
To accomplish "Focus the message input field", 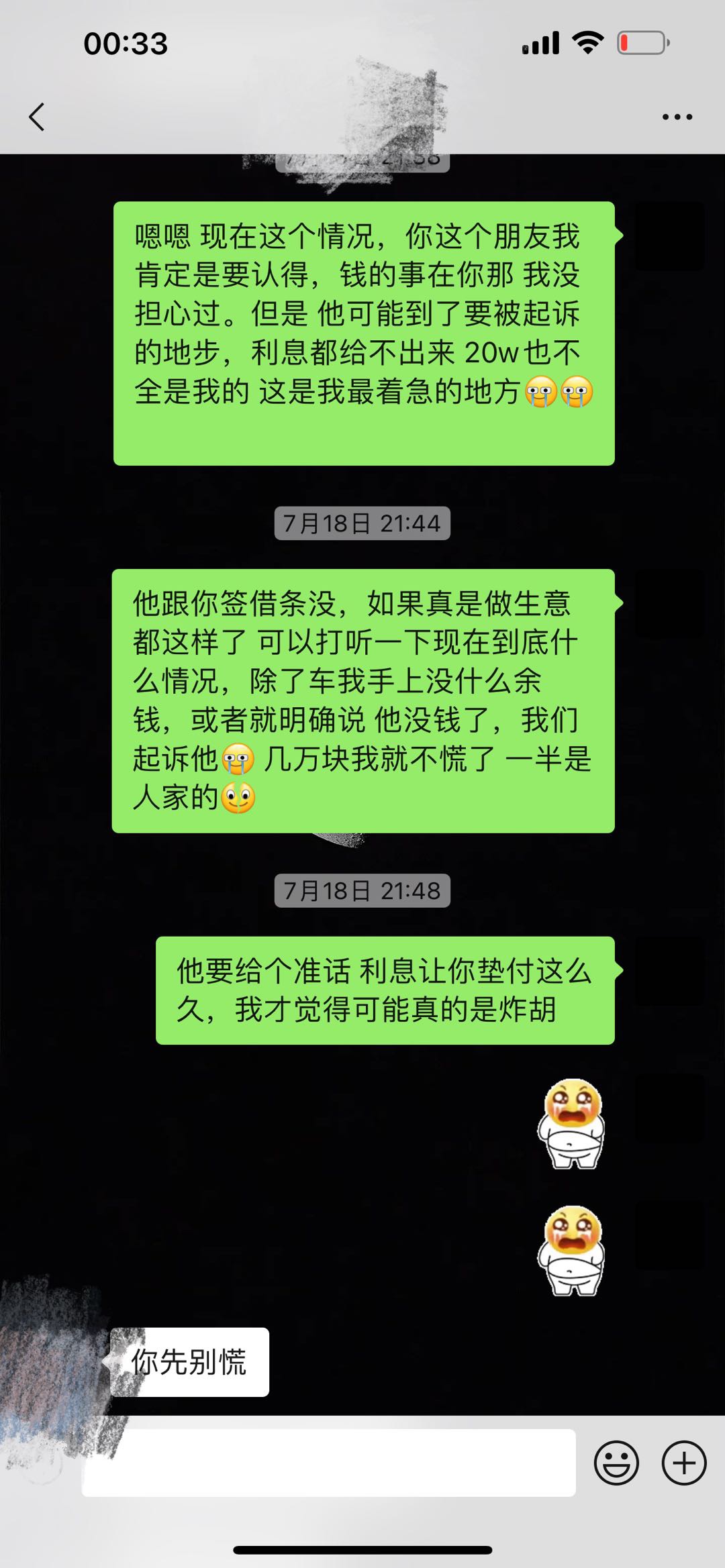I will 329,1463.
